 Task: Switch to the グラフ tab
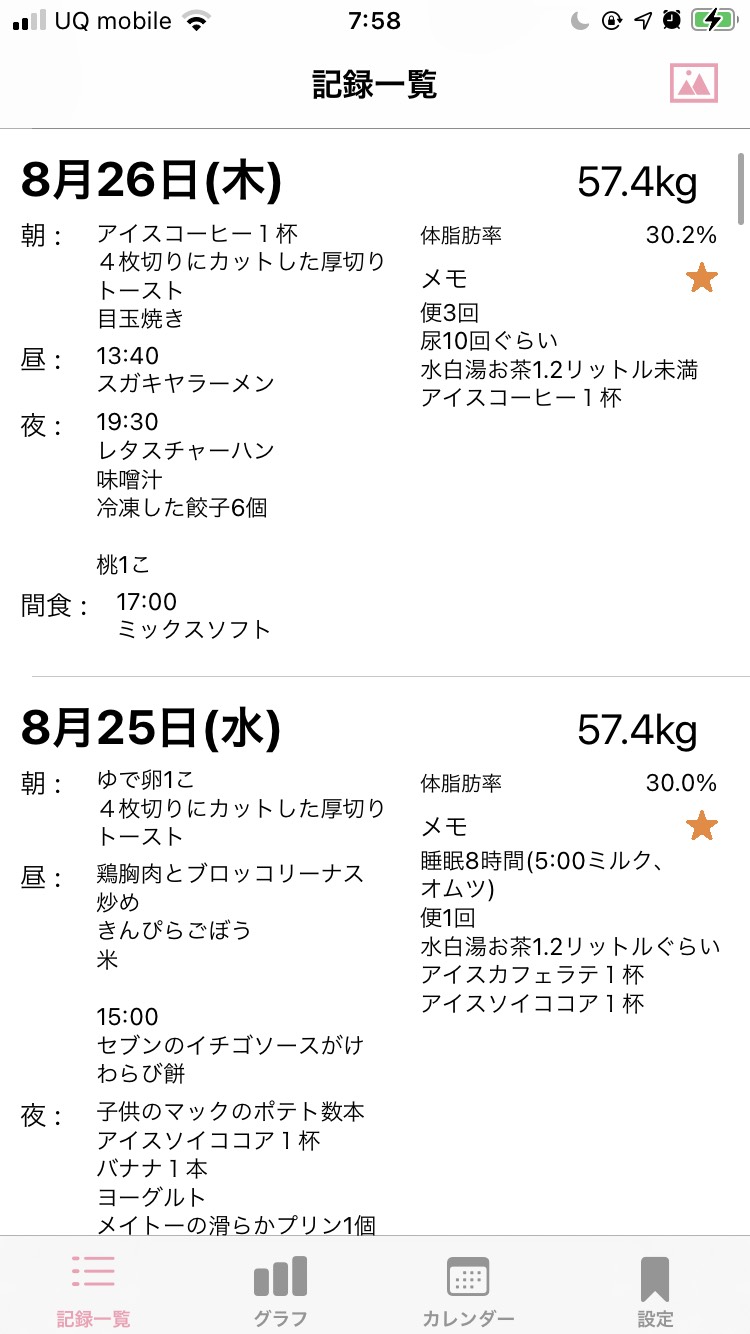[x=280, y=1291]
